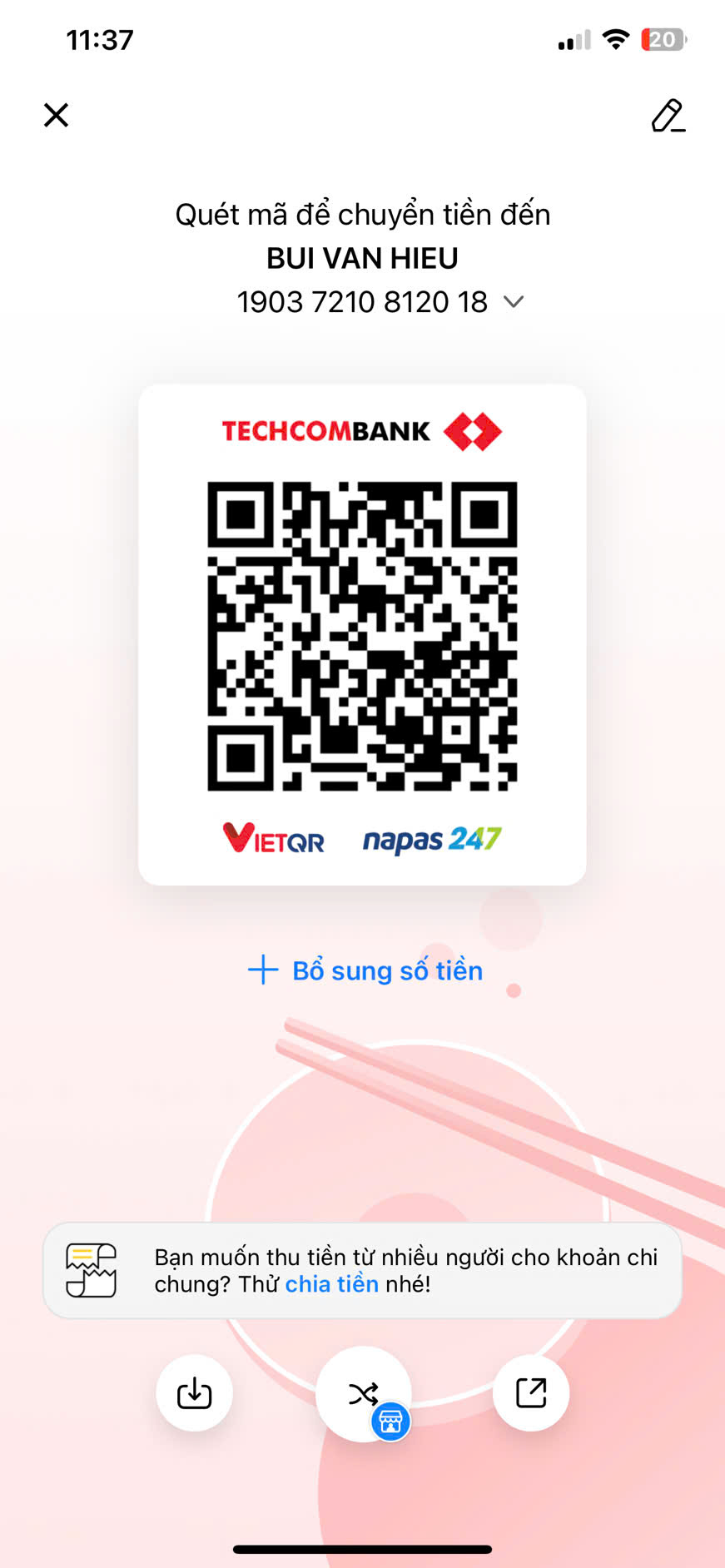
Task: Expand the account number dropdown
Action: (514, 302)
